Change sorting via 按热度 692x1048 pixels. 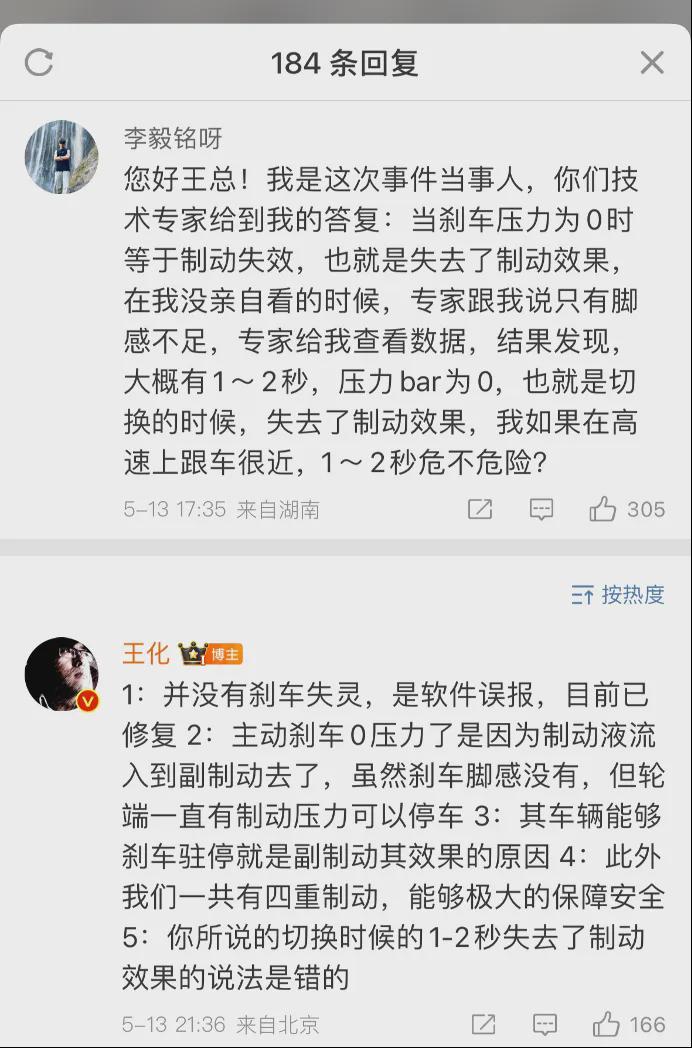pyautogui.click(x=618, y=595)
